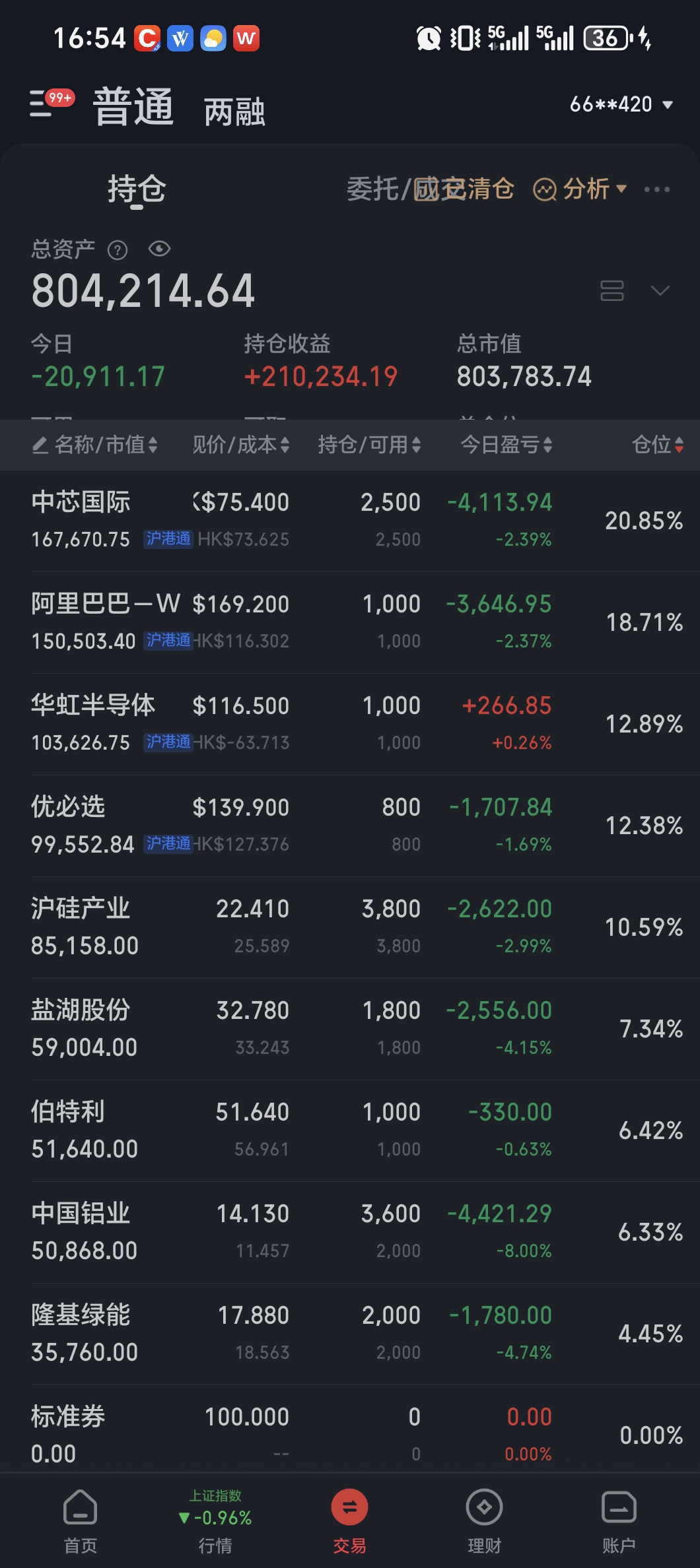Switch to the 两融 tab
This screenshot has width=700, height=1568.
tap(234, 111)
